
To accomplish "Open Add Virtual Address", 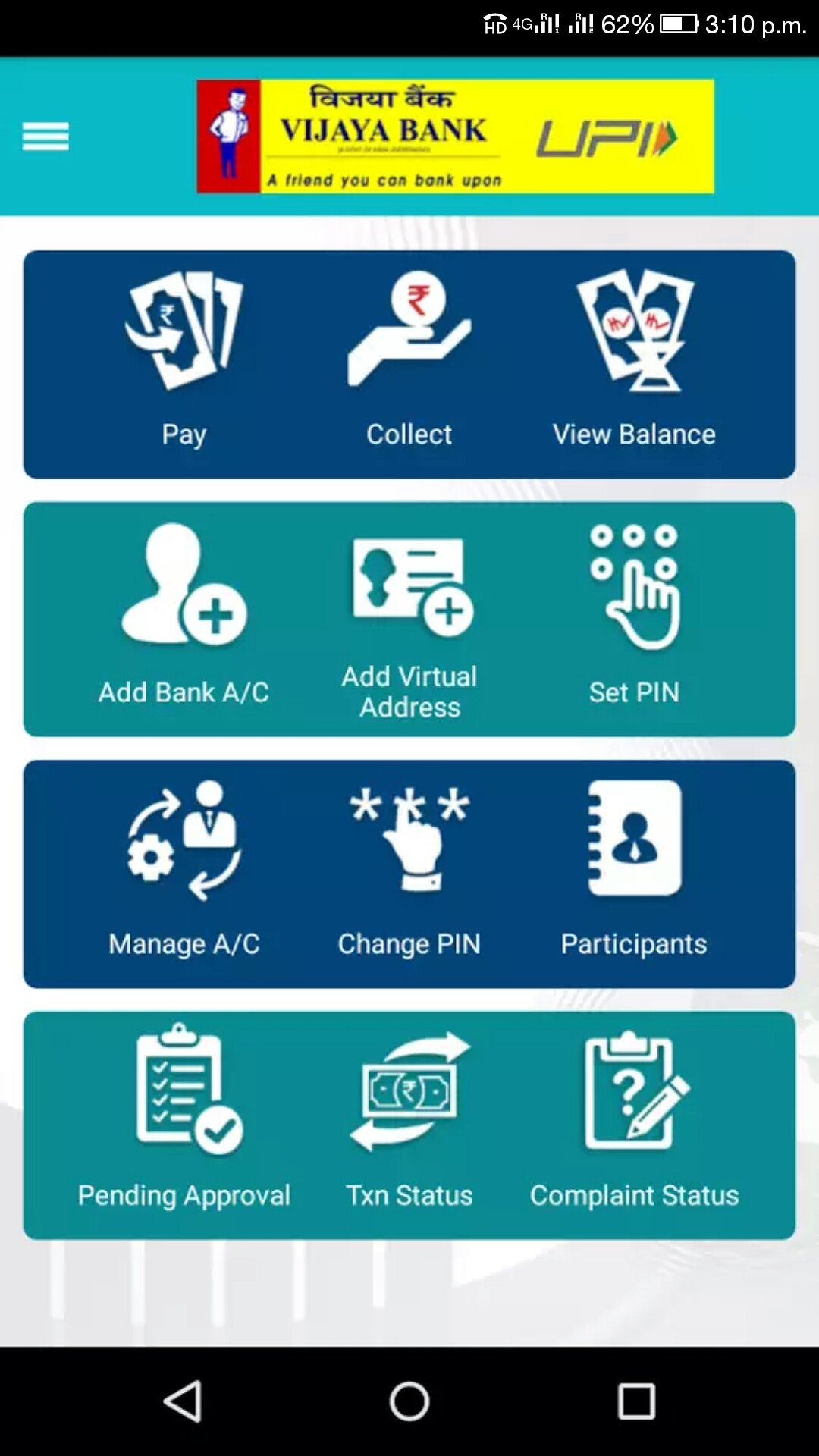I will [409, 622].
